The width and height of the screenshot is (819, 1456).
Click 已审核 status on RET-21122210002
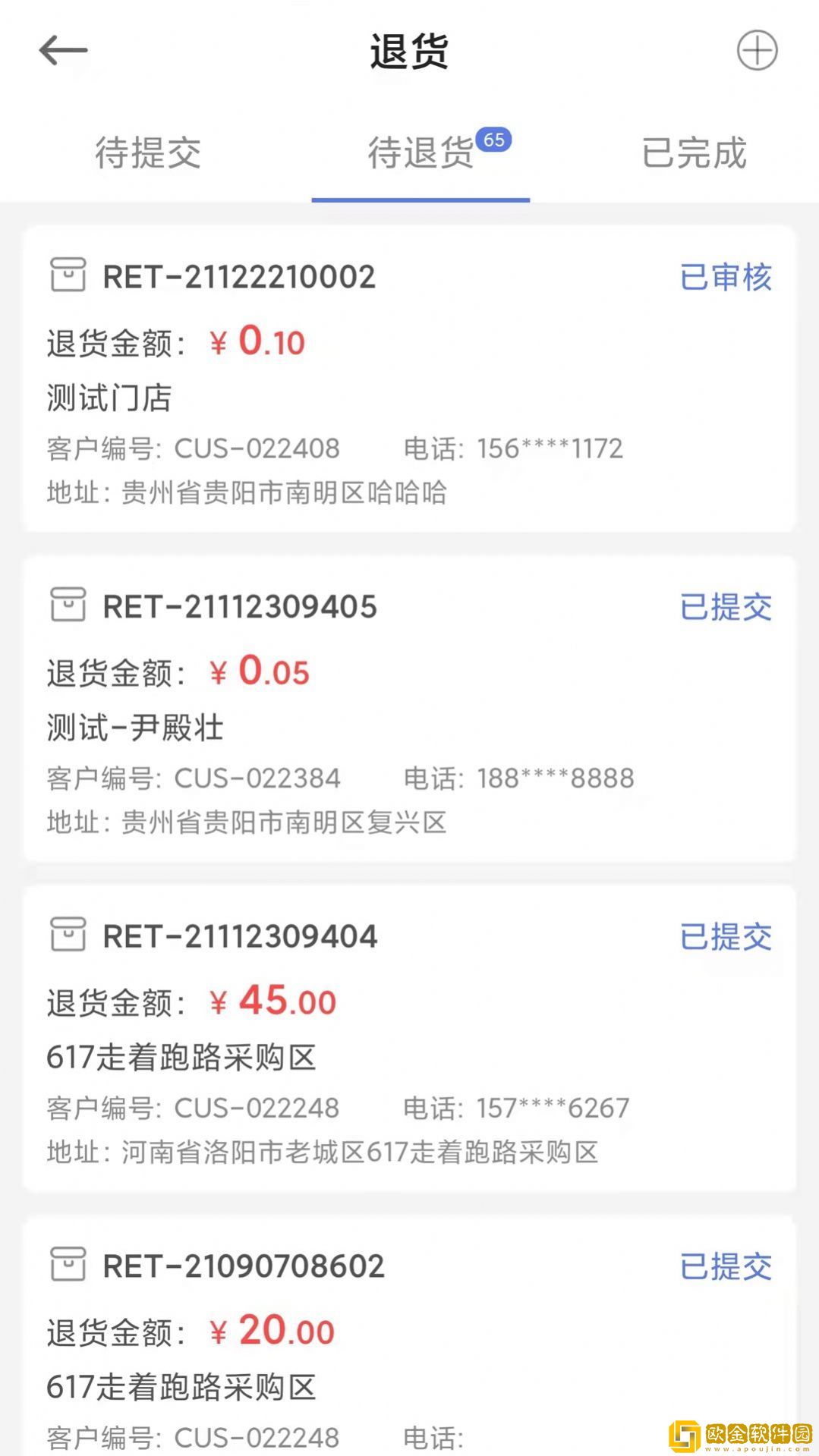(726, 277)
